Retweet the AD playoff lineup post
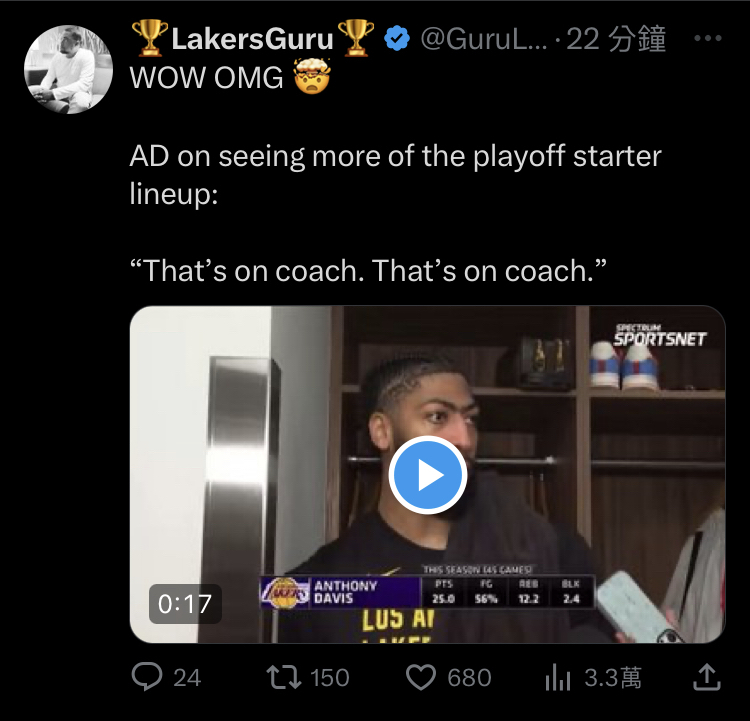This screenshot has width=750, height=721. click(286, 677)
